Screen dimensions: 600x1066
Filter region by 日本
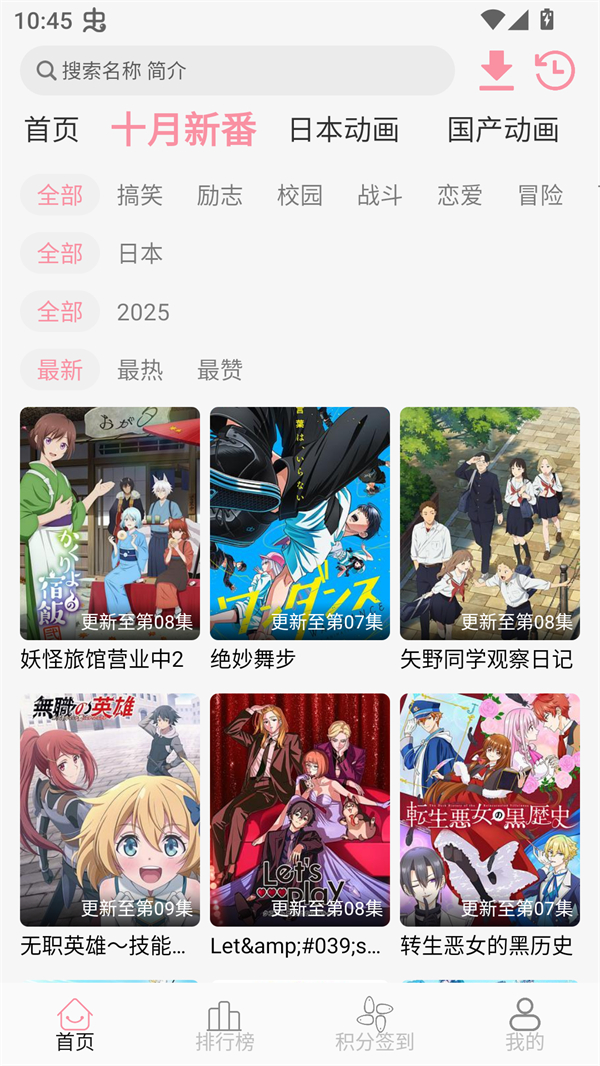[140, 254]
